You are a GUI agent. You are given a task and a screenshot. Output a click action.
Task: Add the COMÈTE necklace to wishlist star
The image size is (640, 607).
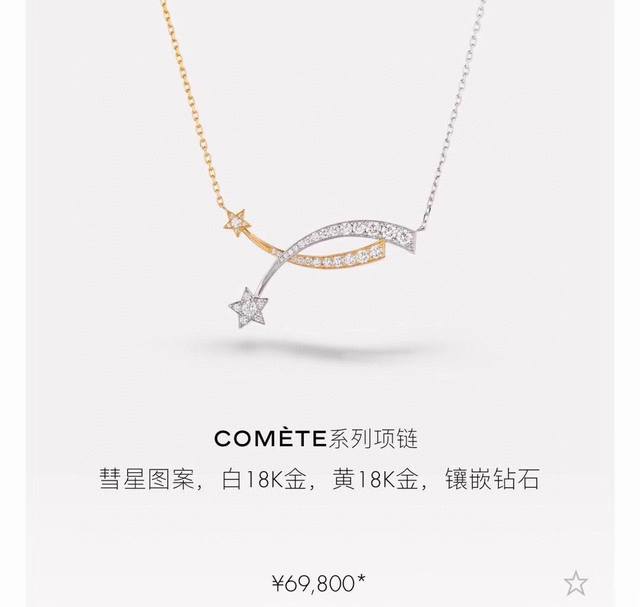[x=575, y=582]
